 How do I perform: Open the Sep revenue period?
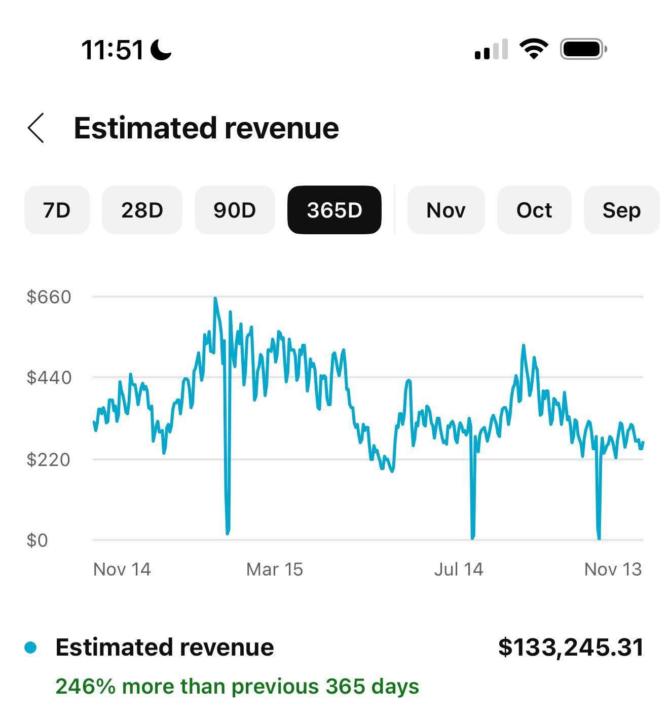[x=621, y=210]
